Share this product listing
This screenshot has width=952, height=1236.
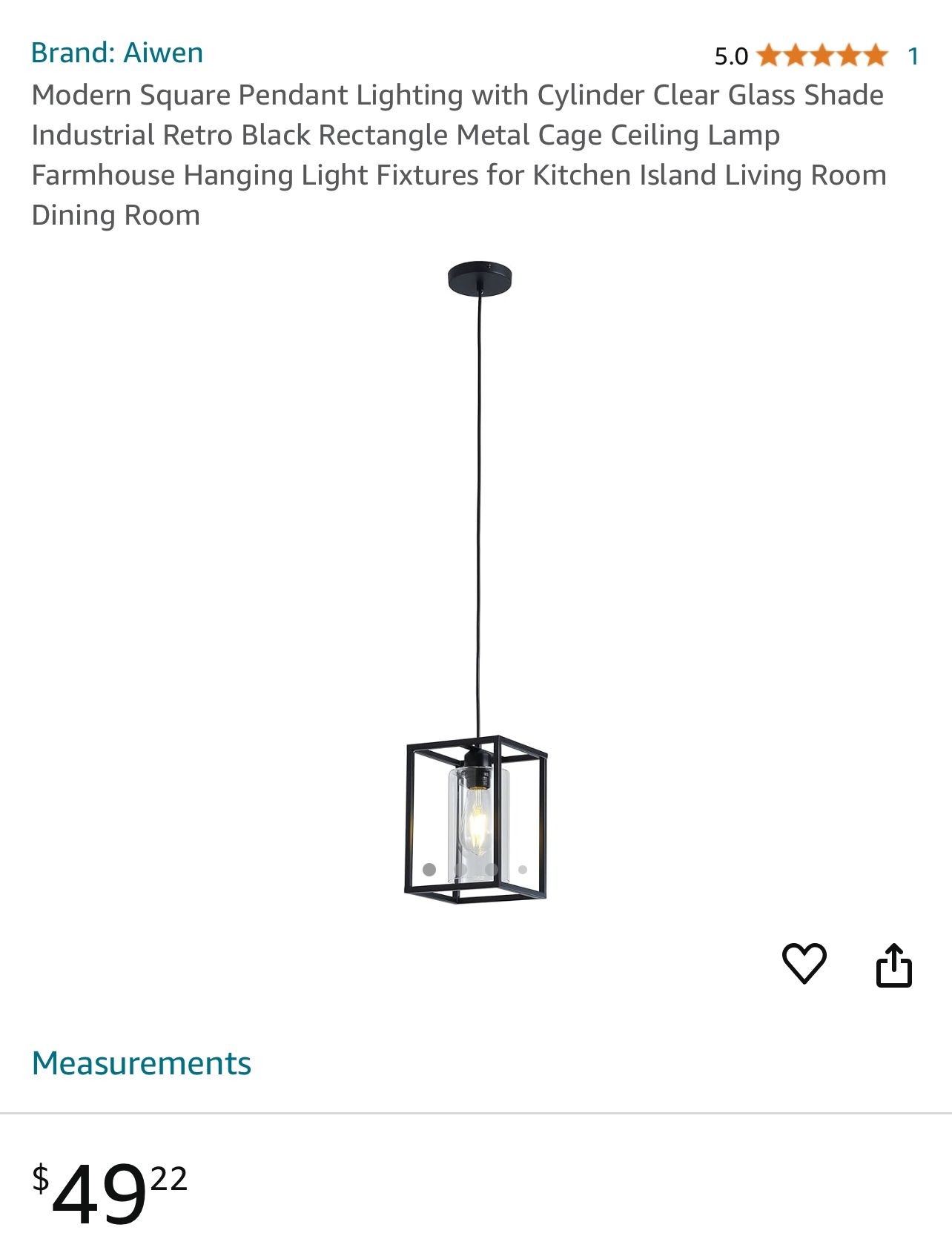[893, 965]
